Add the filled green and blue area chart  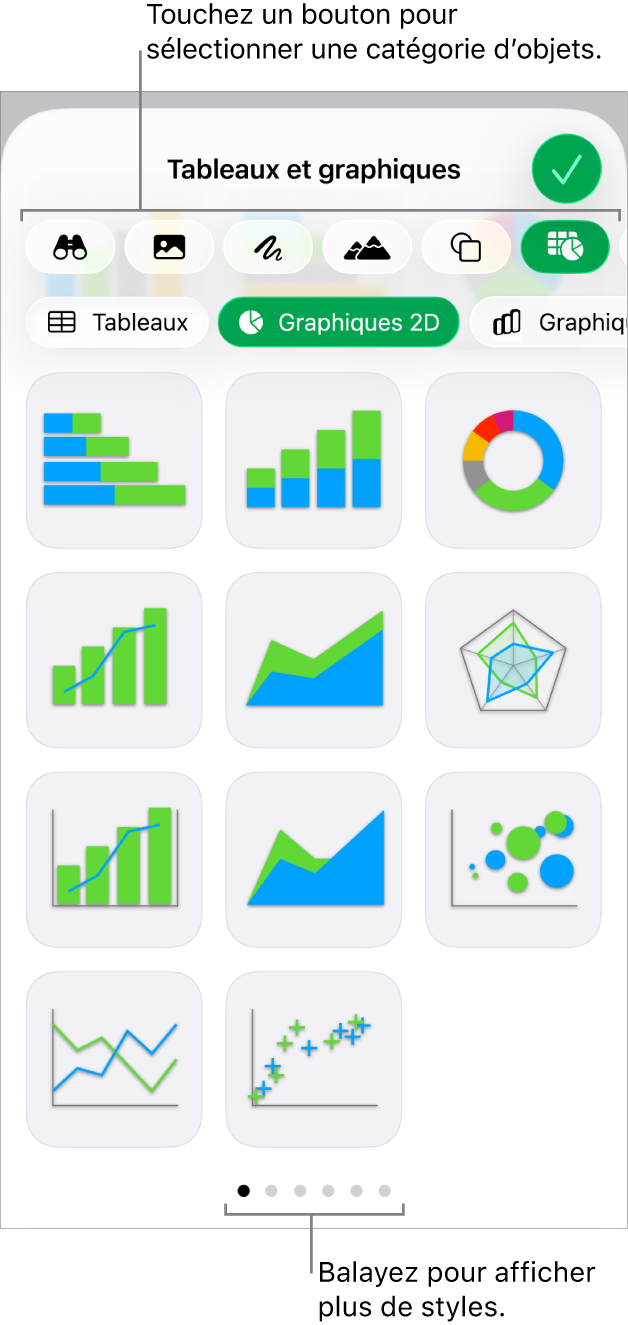[x=314, y=660]
